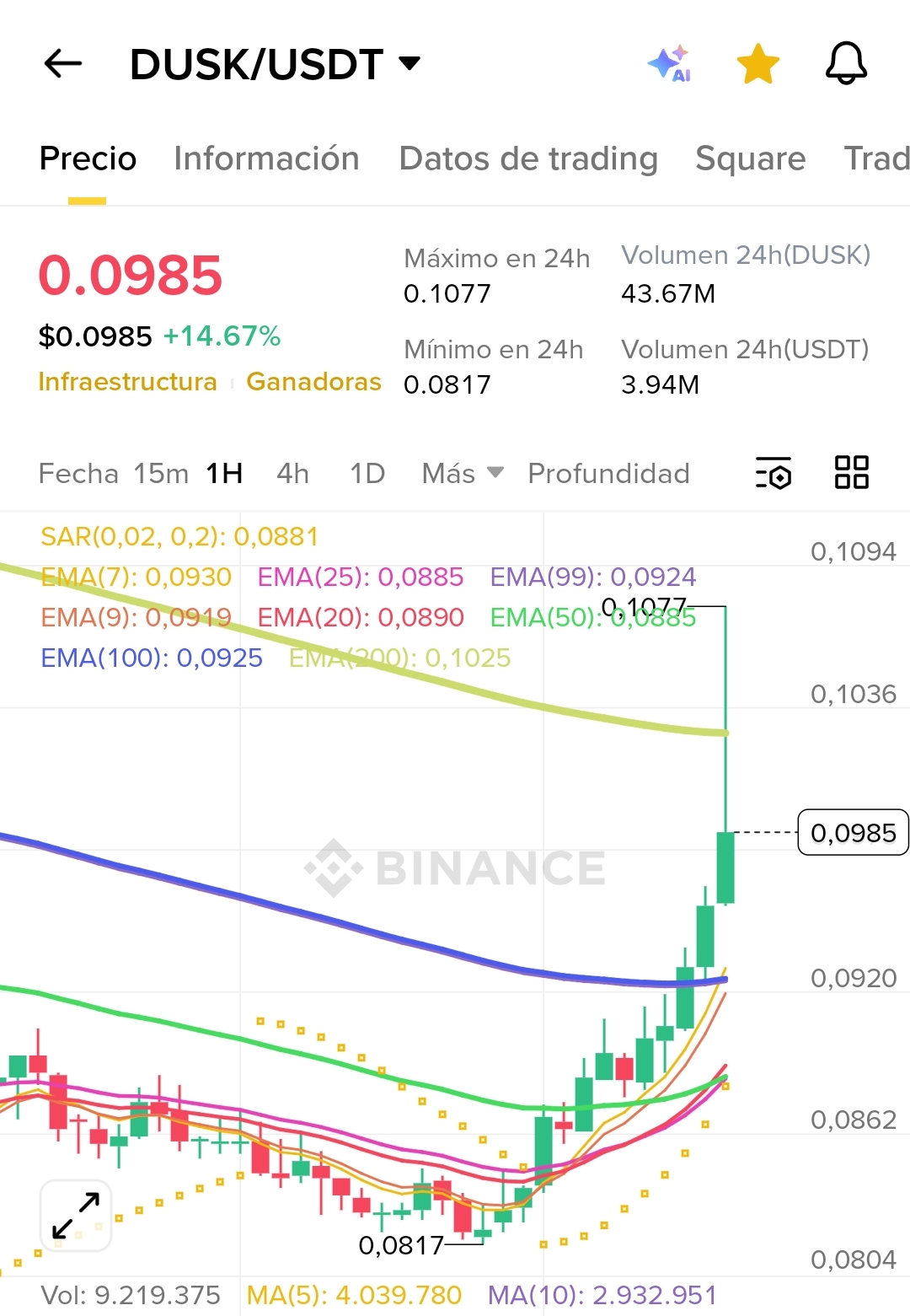Select the 1H chart interval
The width and height of the screenshot is (910, 1316).
224,474
